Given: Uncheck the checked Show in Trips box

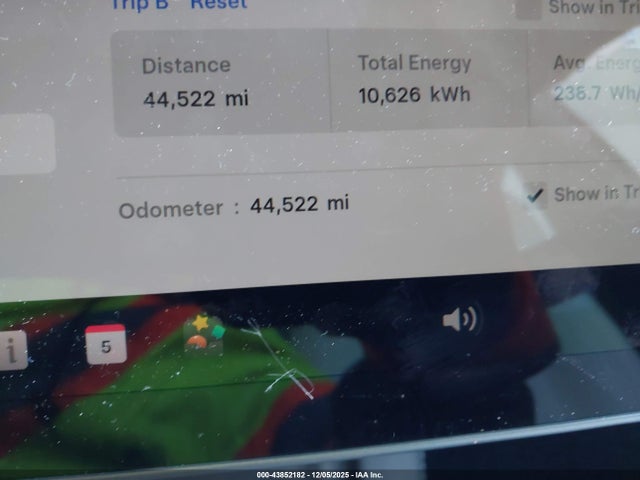Looking at the screenshot, I should coord(536,194).
